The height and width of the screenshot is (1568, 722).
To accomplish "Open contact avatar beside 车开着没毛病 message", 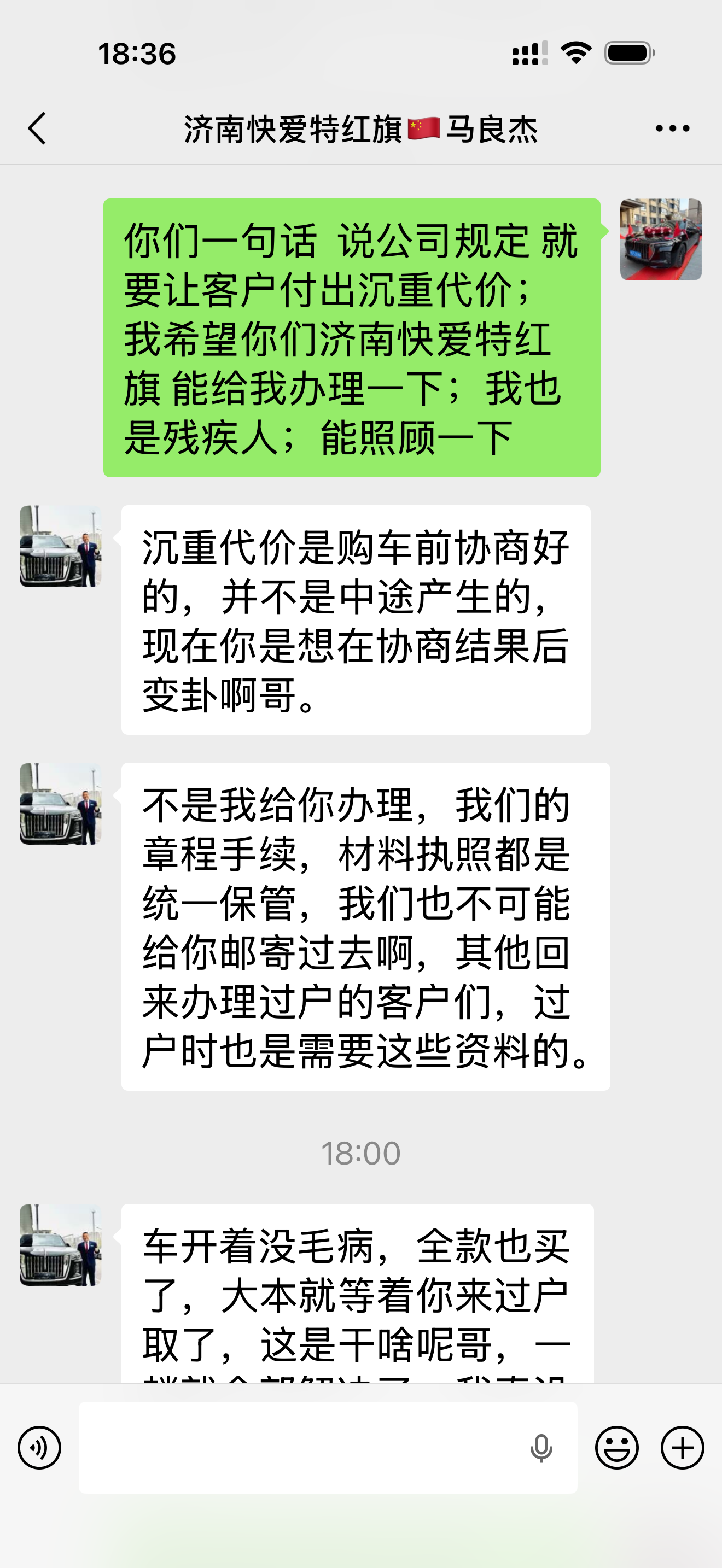I will (60, 1245).
